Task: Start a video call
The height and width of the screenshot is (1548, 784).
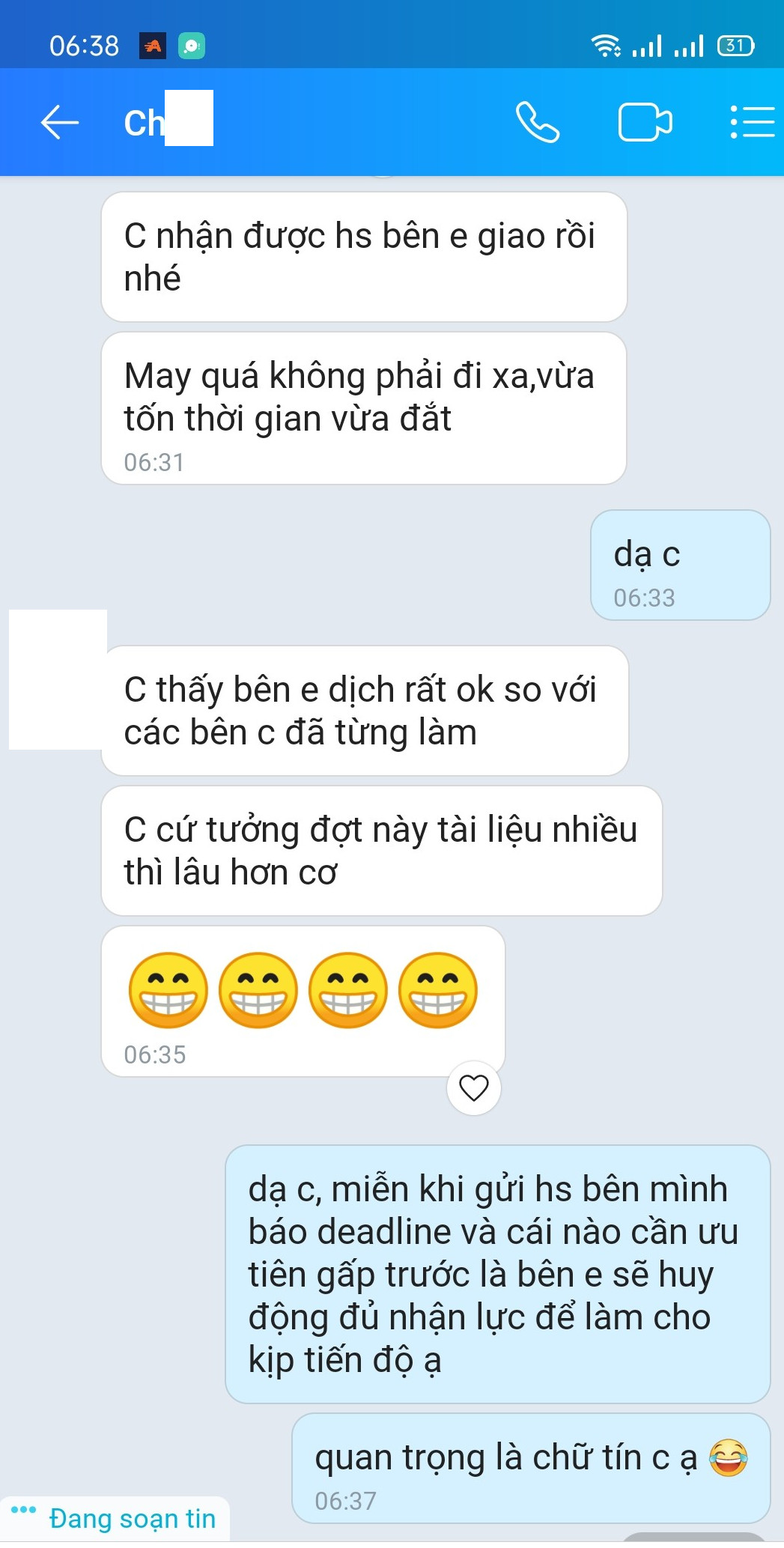Action: (644, 122)
